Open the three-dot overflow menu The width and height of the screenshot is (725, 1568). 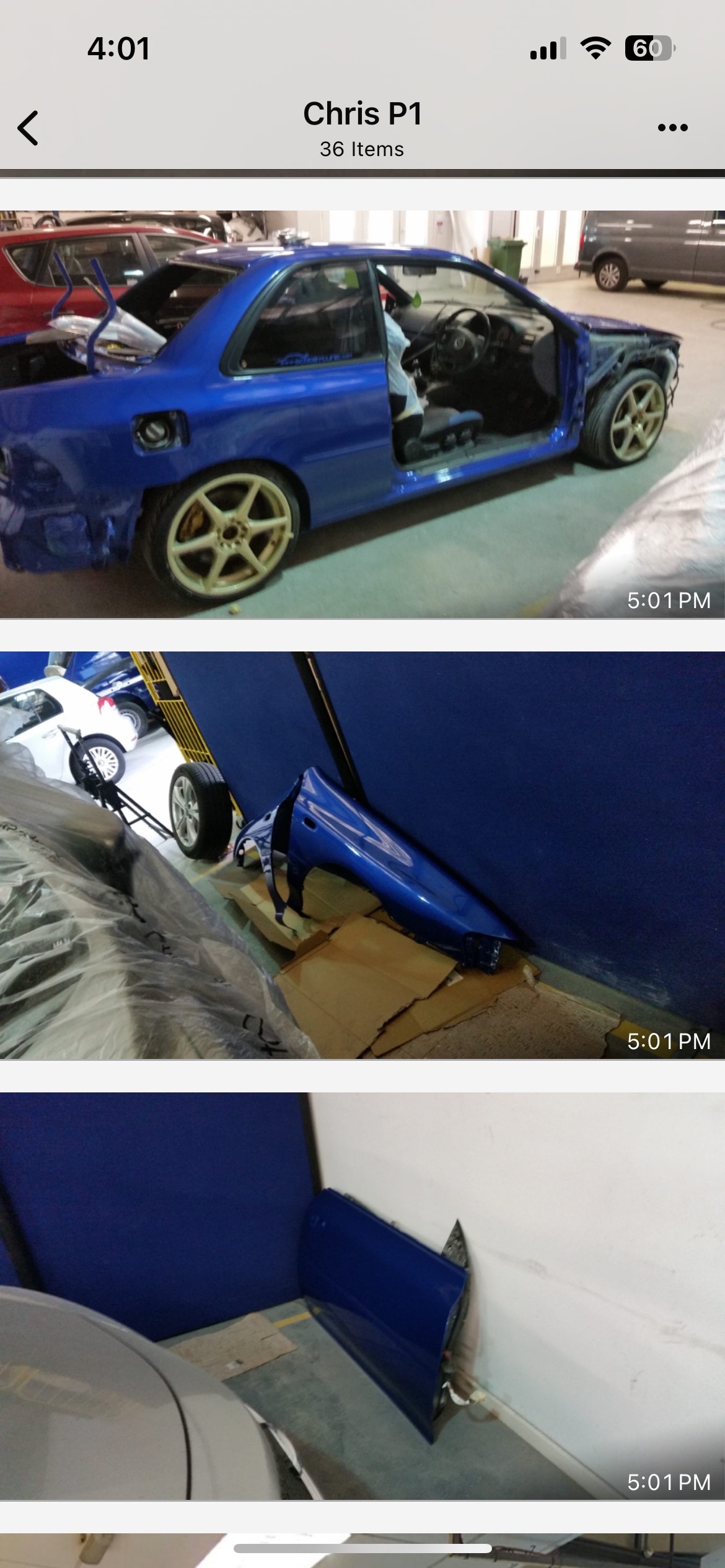[672, 128]
